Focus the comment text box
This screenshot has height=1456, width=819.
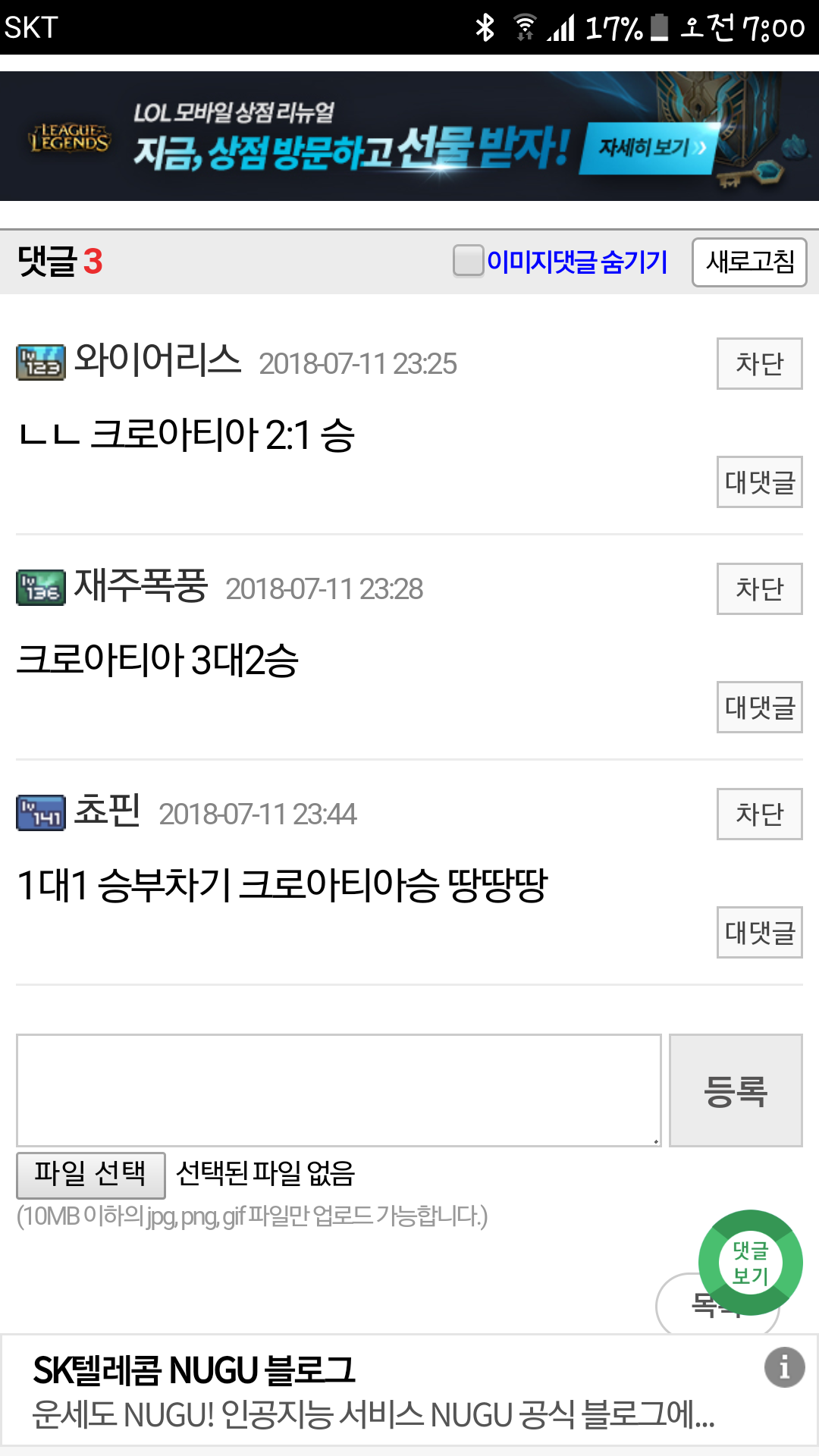338,1090
